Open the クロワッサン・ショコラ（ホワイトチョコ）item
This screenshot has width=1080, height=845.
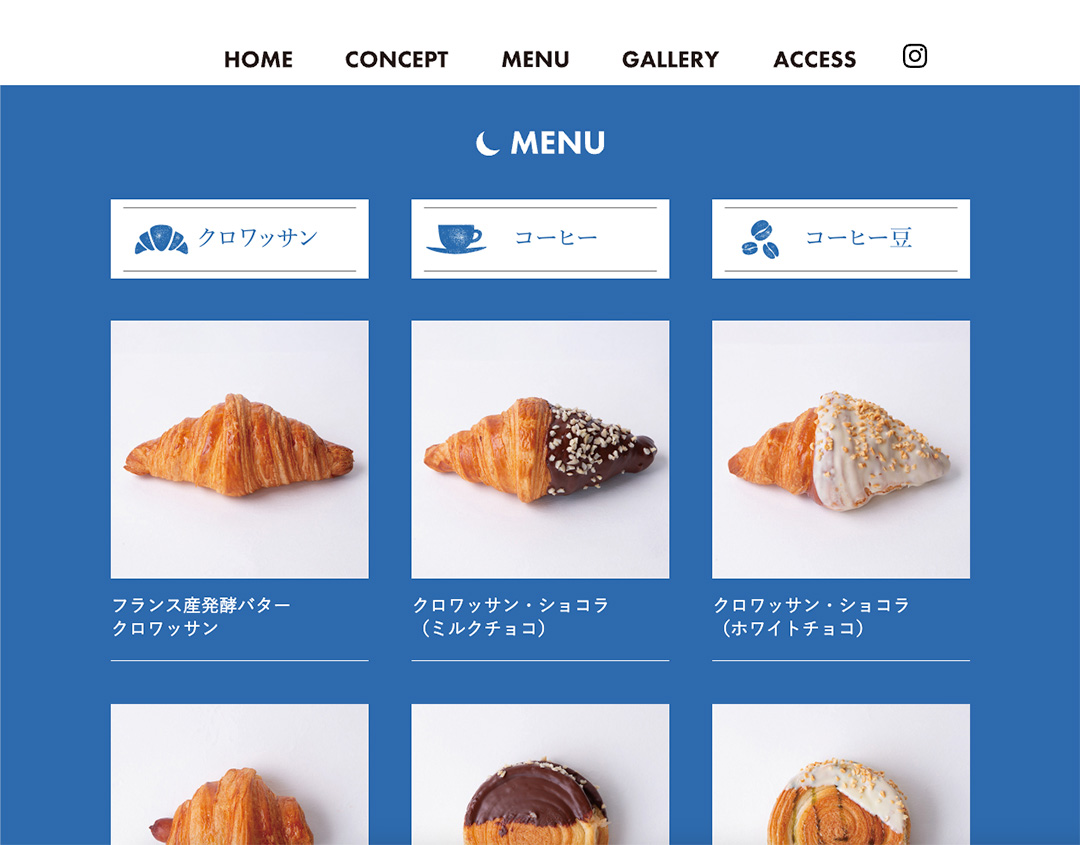coord(840,449)
